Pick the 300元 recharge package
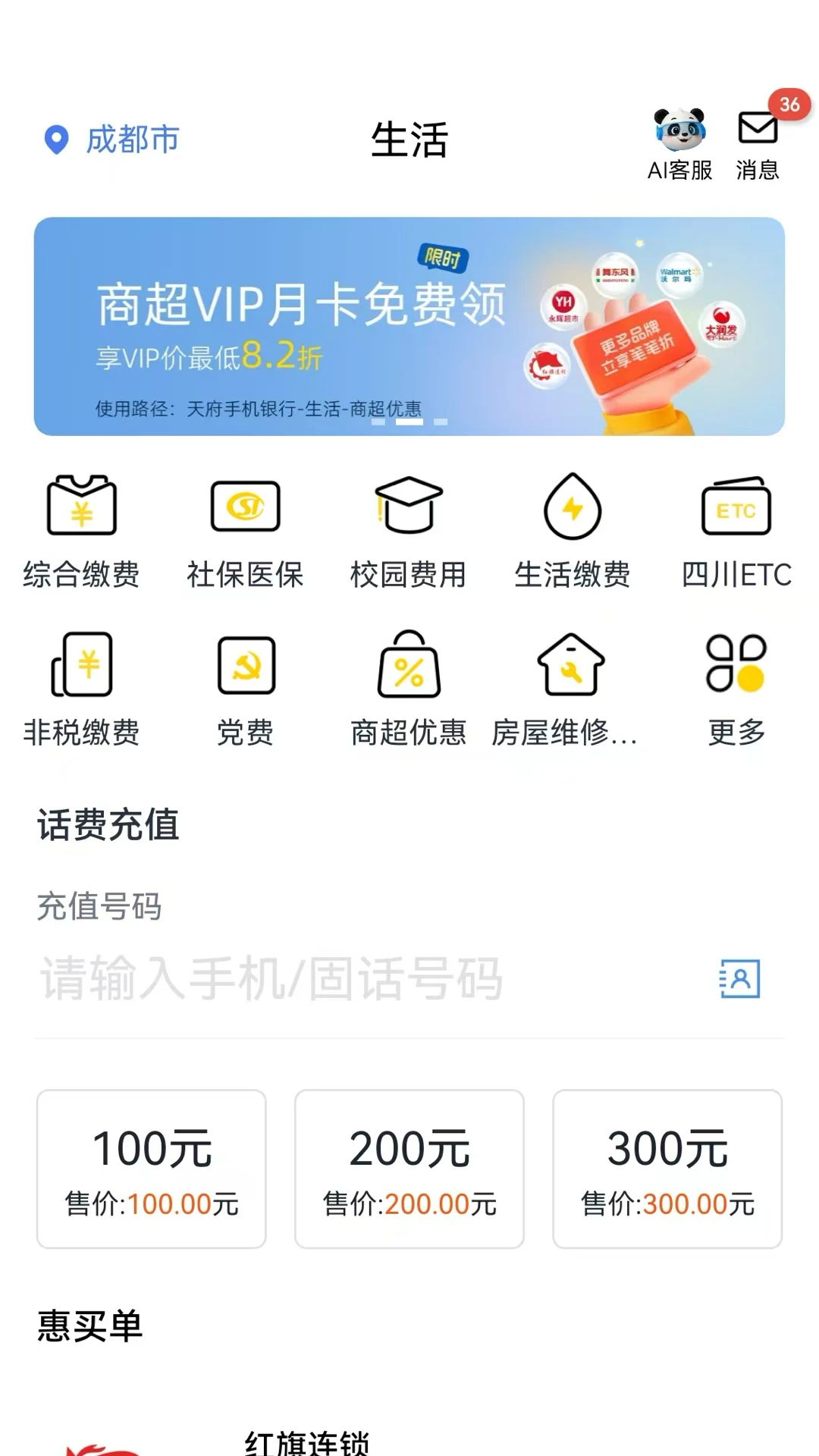Image resolution: width=819 pixels, height=1456 pixels. (x=667, y=1172)
